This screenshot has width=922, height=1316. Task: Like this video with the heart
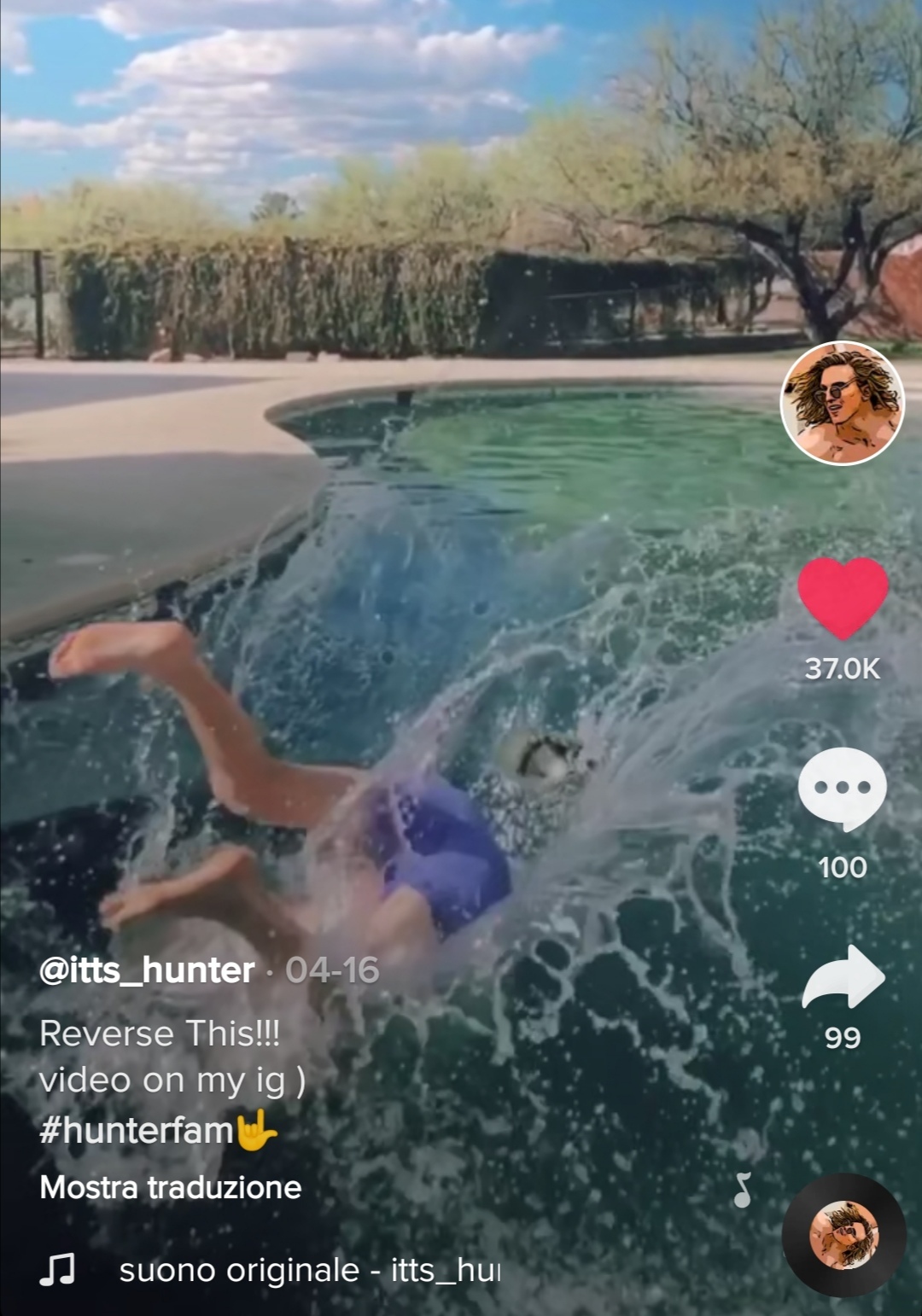pos(843,597)
